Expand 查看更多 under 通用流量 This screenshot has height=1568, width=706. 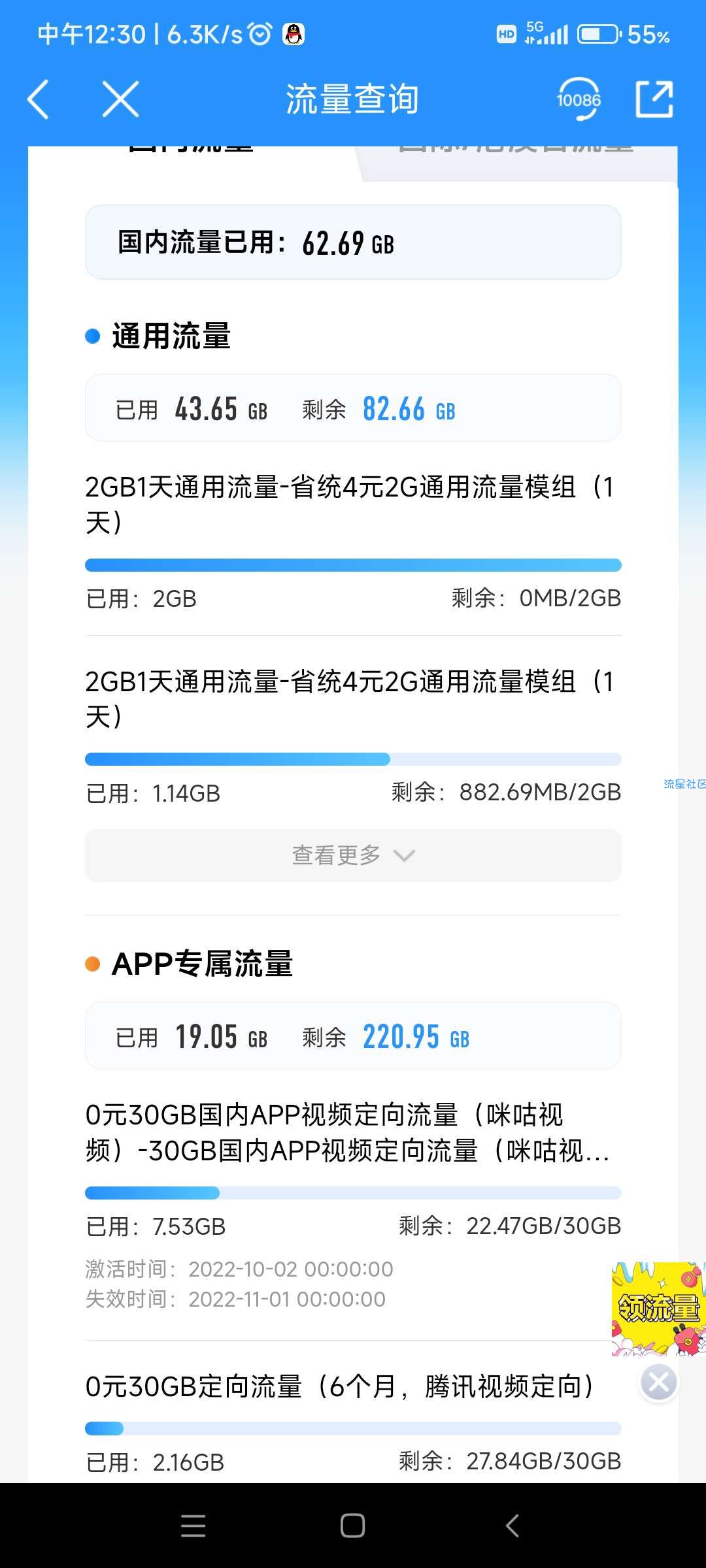pos(353,855)
